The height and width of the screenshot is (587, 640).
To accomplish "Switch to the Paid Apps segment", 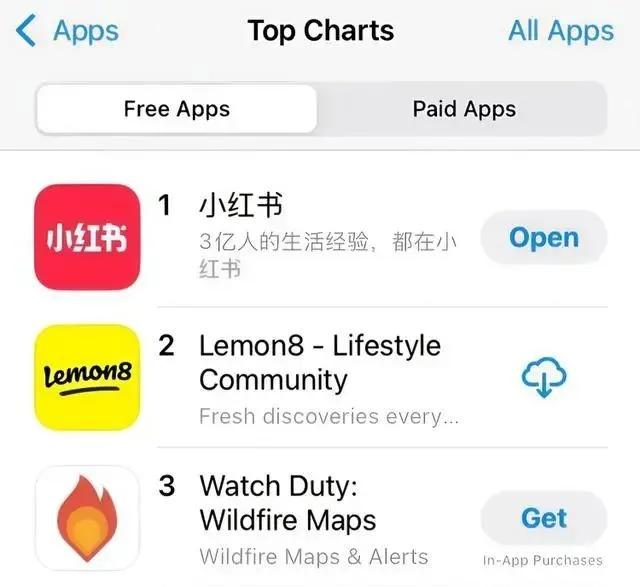I will tap(464, 109).
